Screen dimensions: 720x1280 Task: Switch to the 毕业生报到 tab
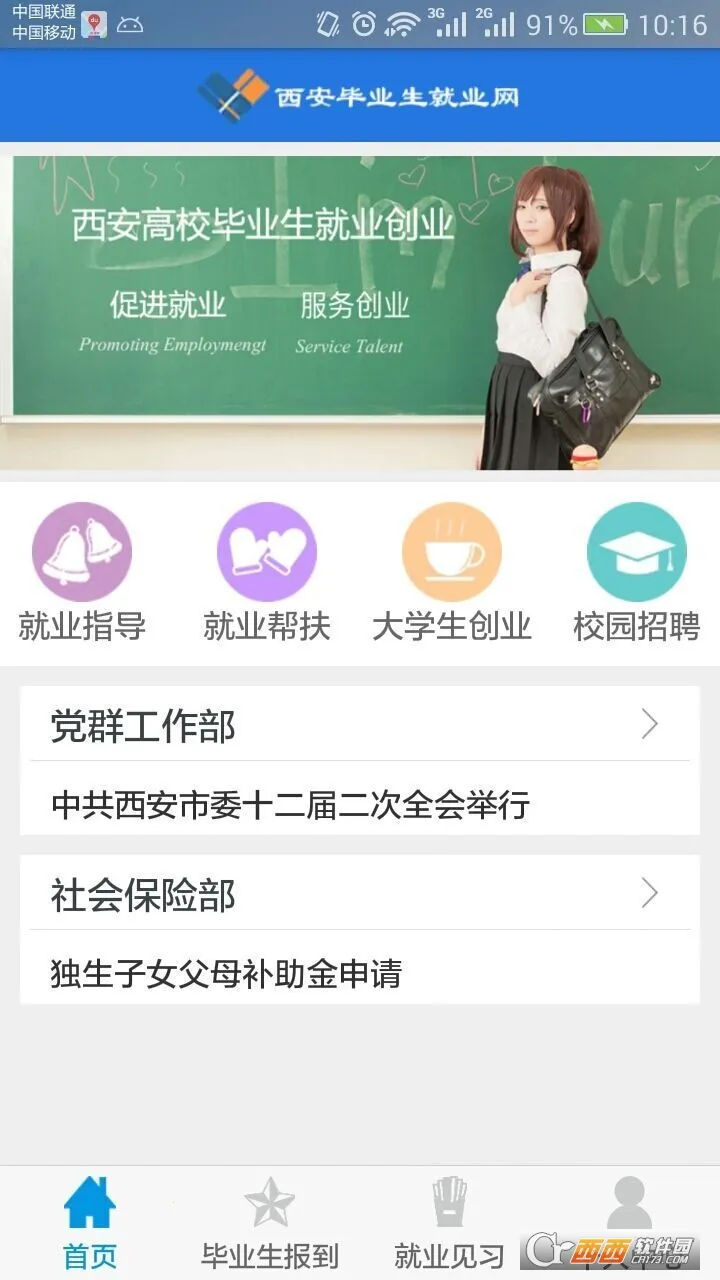pyautogui.click(x=270, y=1222)
